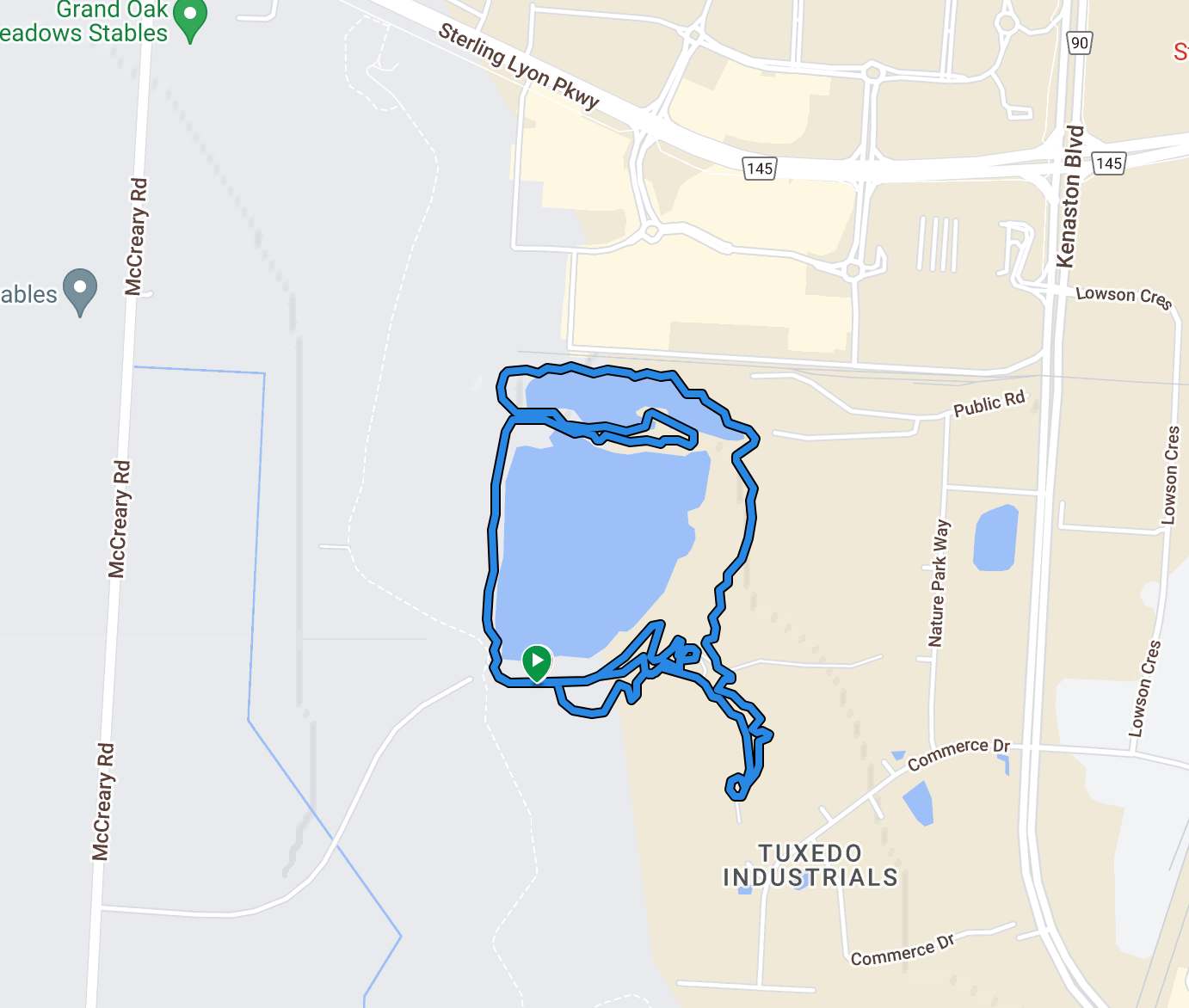
Task: Select the gray stables location pin
Action: (x=81, y=290)
